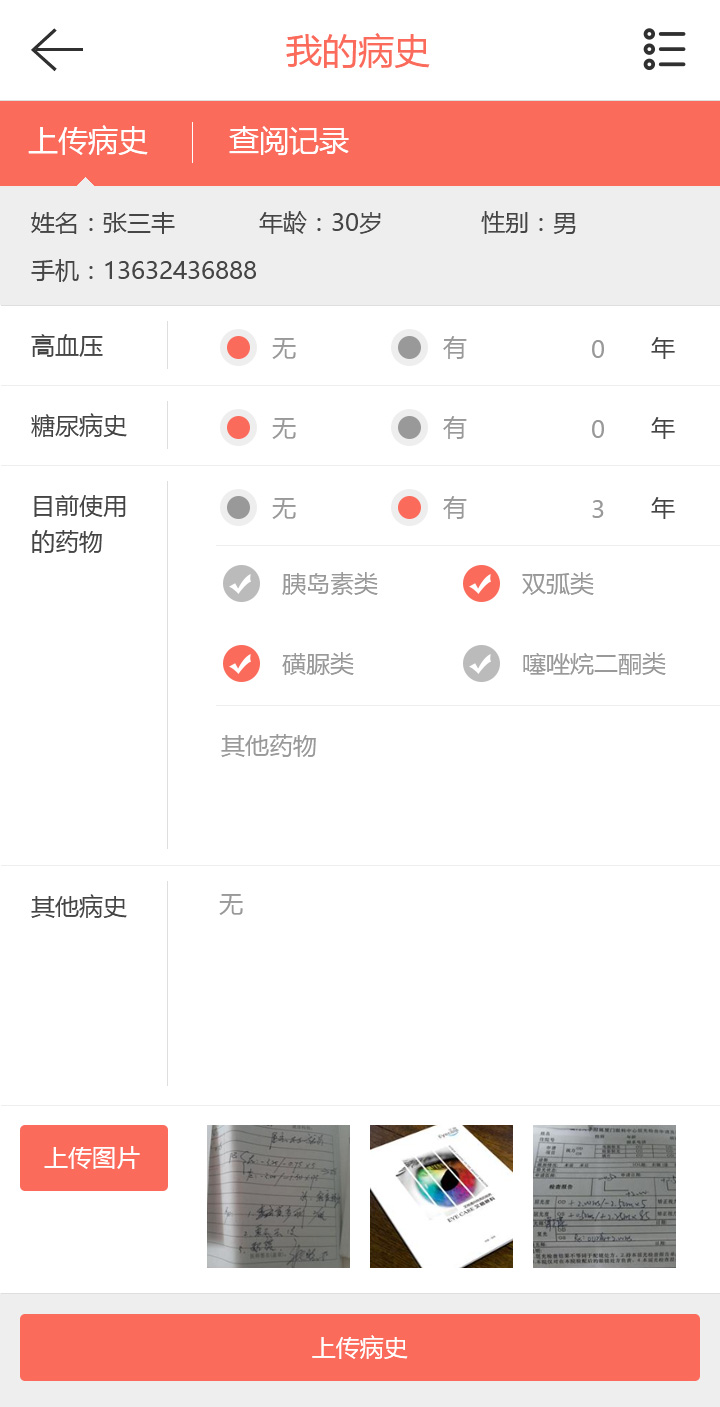The width and height of the screenshot is (720, 1407).
Task: Edit the years field for 目前使用的药物
Action: coord(598,509)
